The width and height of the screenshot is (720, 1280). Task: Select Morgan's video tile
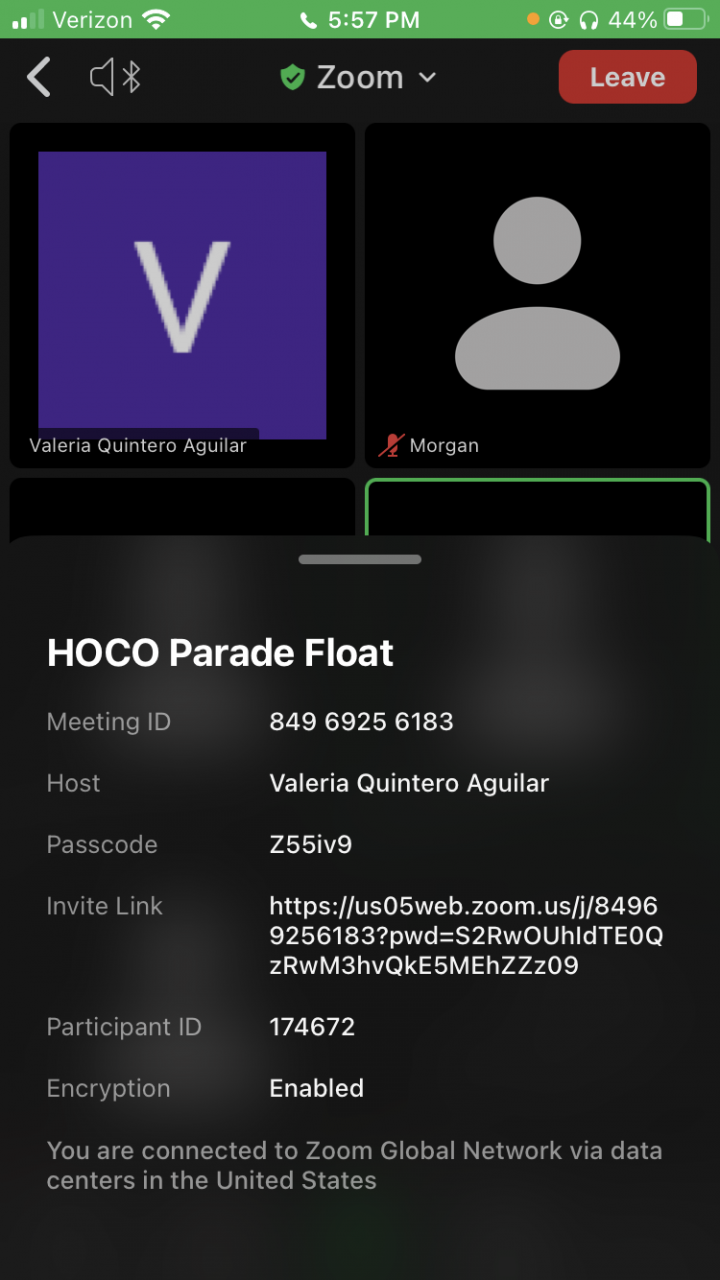[537, 295]
